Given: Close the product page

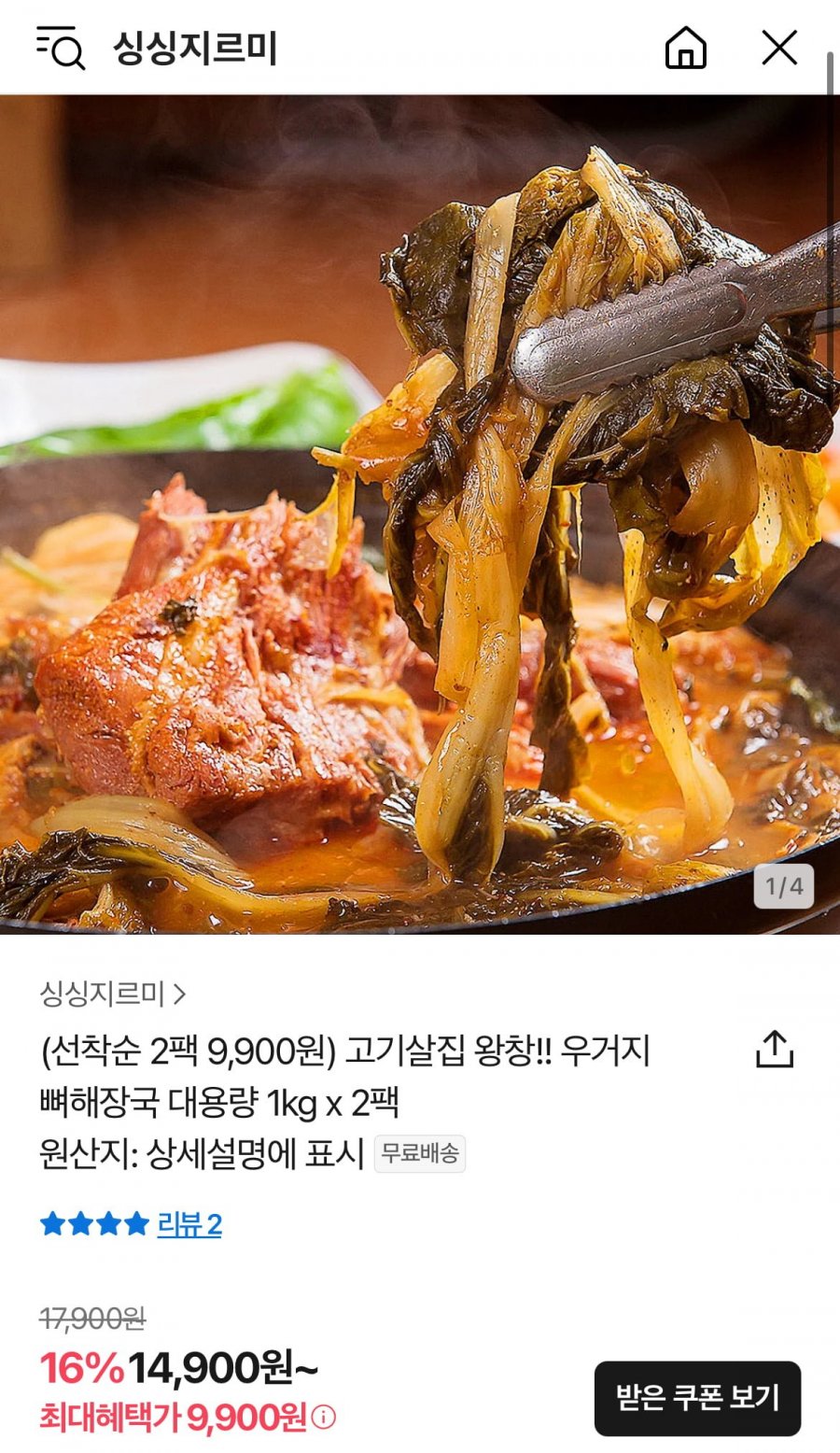Looking at the screenshot, I should 779,48.
